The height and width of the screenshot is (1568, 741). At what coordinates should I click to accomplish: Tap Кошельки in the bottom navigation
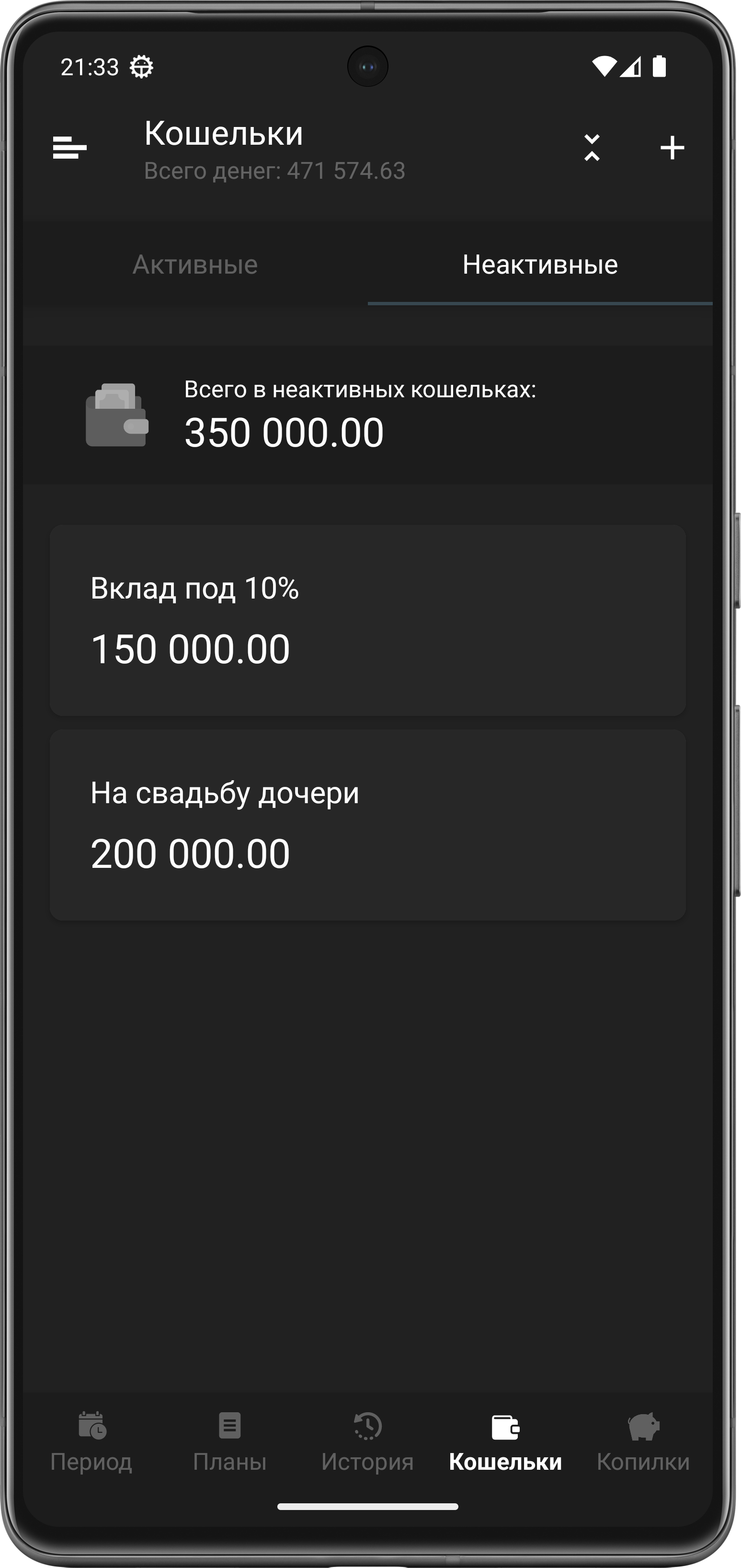coord(505,1441)
